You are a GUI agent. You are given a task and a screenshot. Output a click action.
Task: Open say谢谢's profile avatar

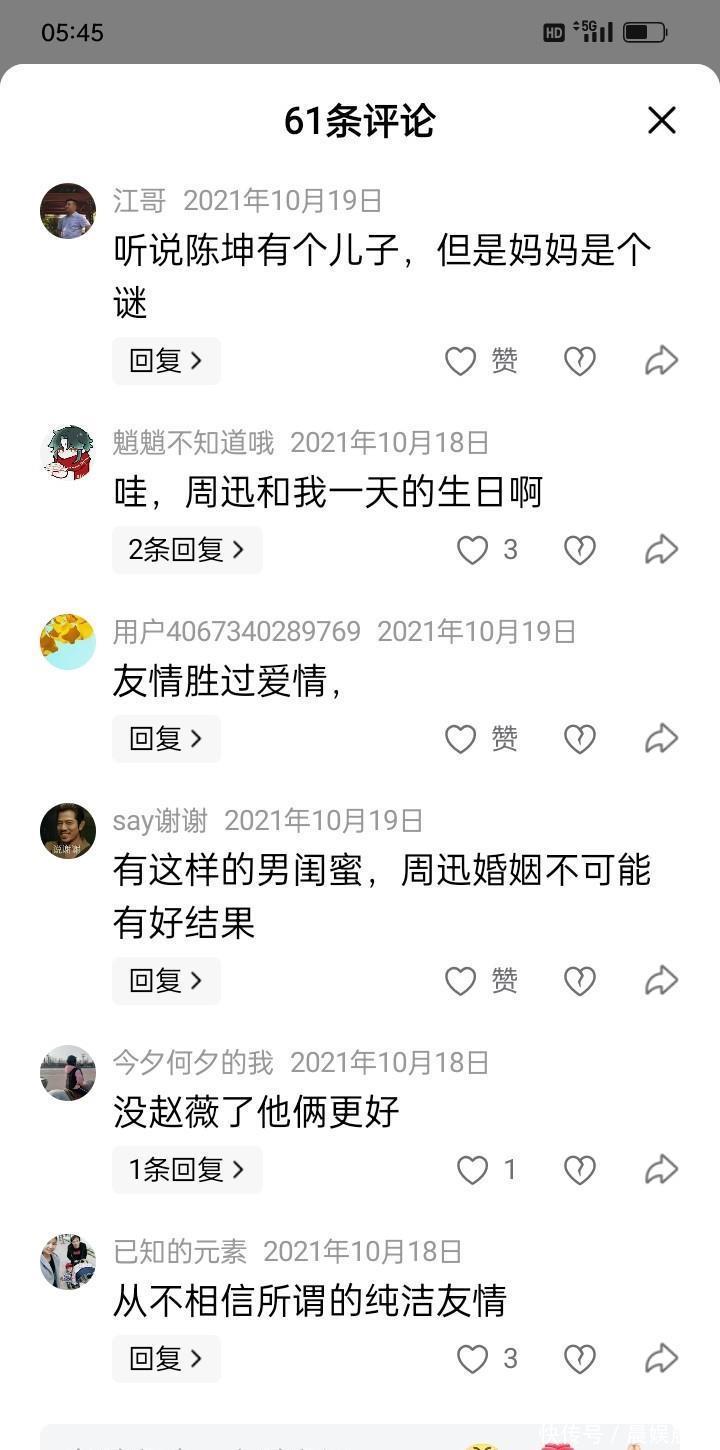tap(68, 831)
